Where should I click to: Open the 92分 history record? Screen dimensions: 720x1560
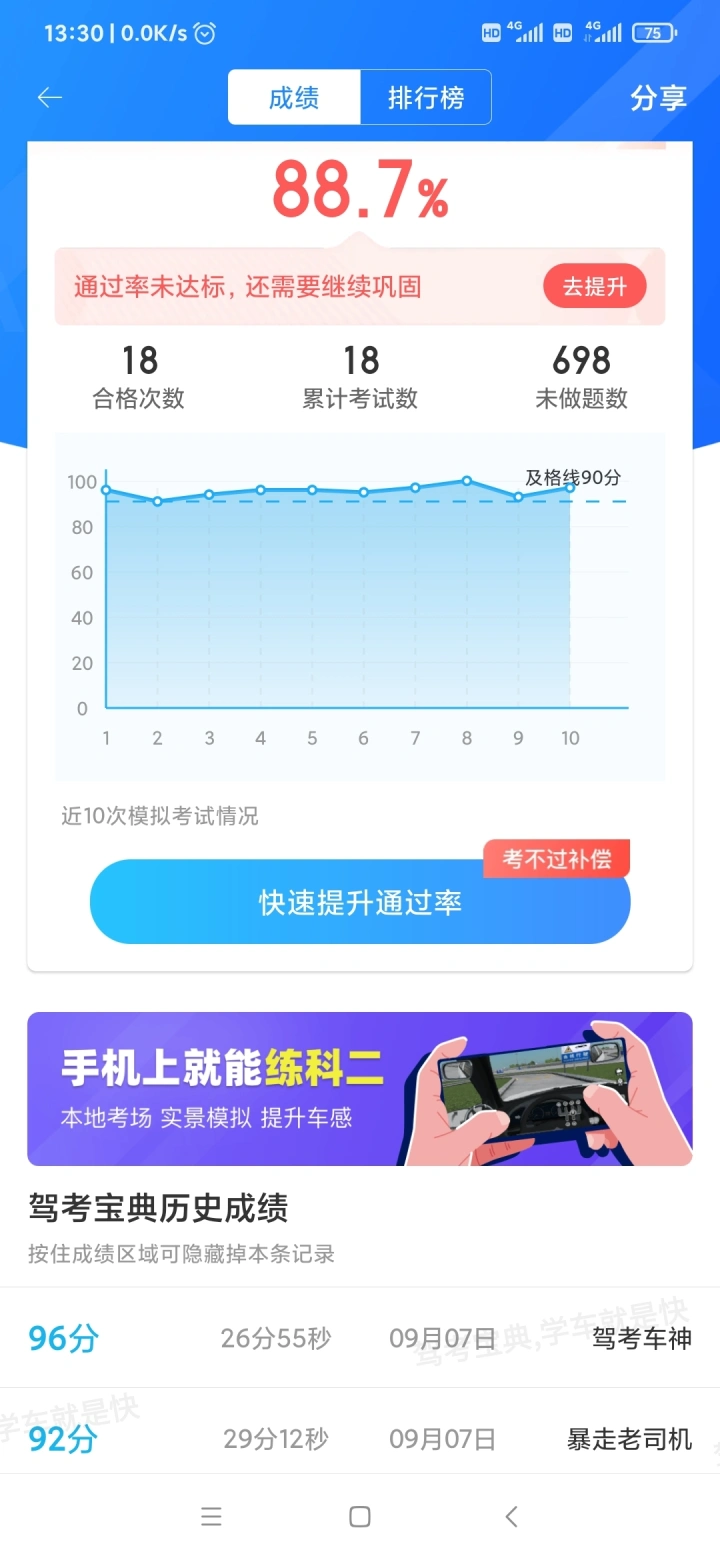pos(360,1439)
